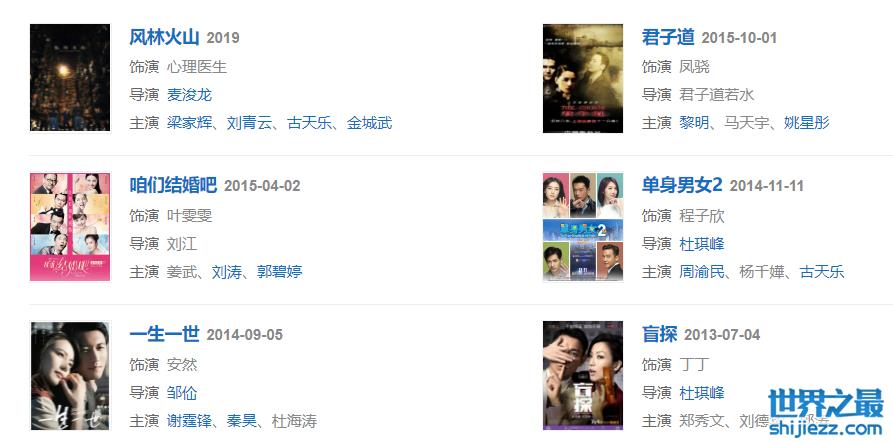Tap the 单身男女2 poster thumbnail

582,227
